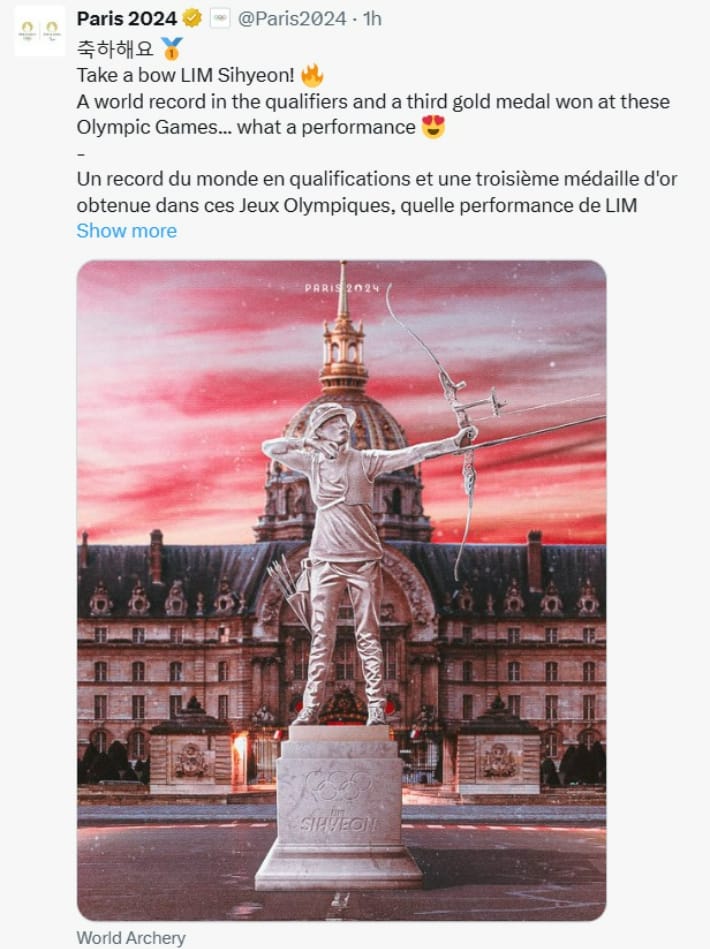Open the Paris 2024 profile avatar
This screenshot has width=710, height=949.
click(39, 31)
